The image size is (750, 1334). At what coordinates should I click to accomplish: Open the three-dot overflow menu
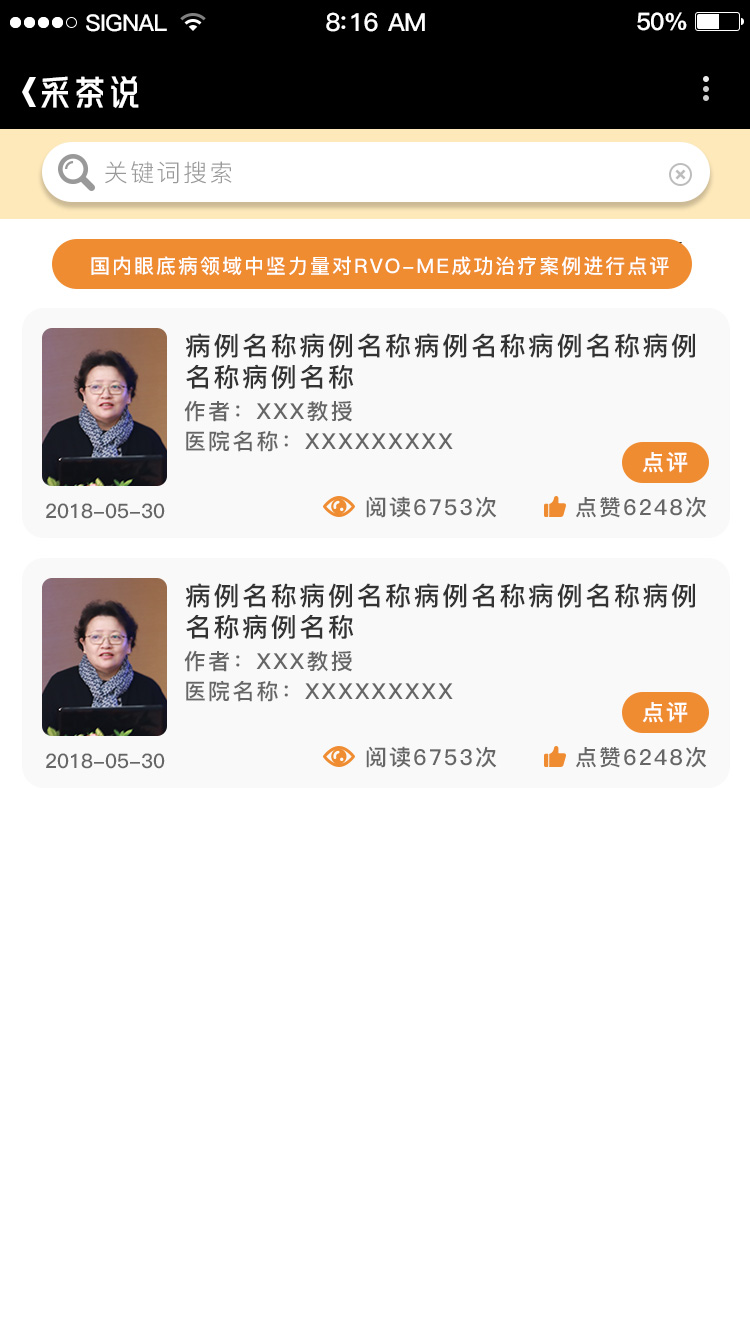coord(706,89)
